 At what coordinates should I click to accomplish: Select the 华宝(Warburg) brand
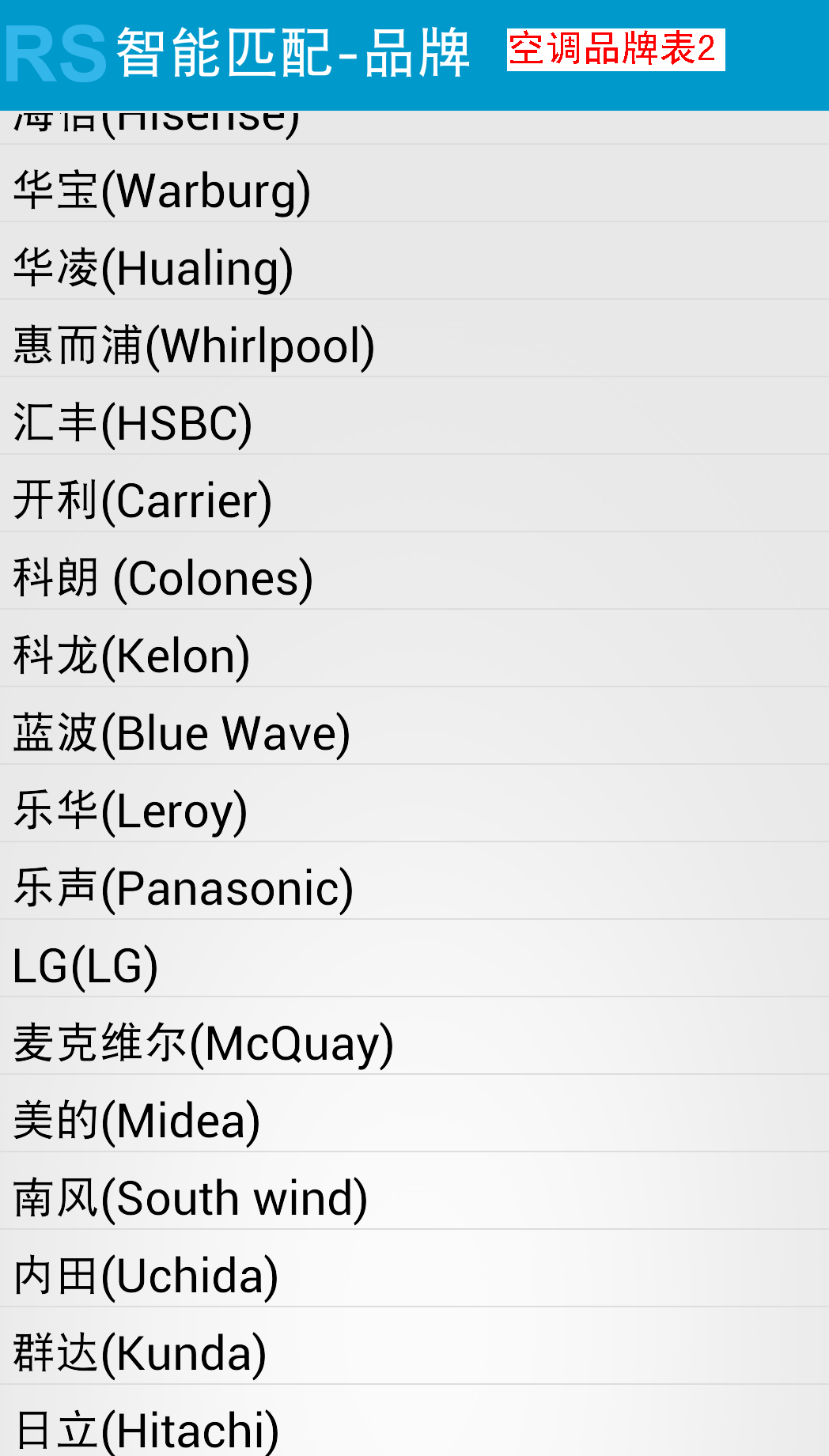[x=162, y=191]
